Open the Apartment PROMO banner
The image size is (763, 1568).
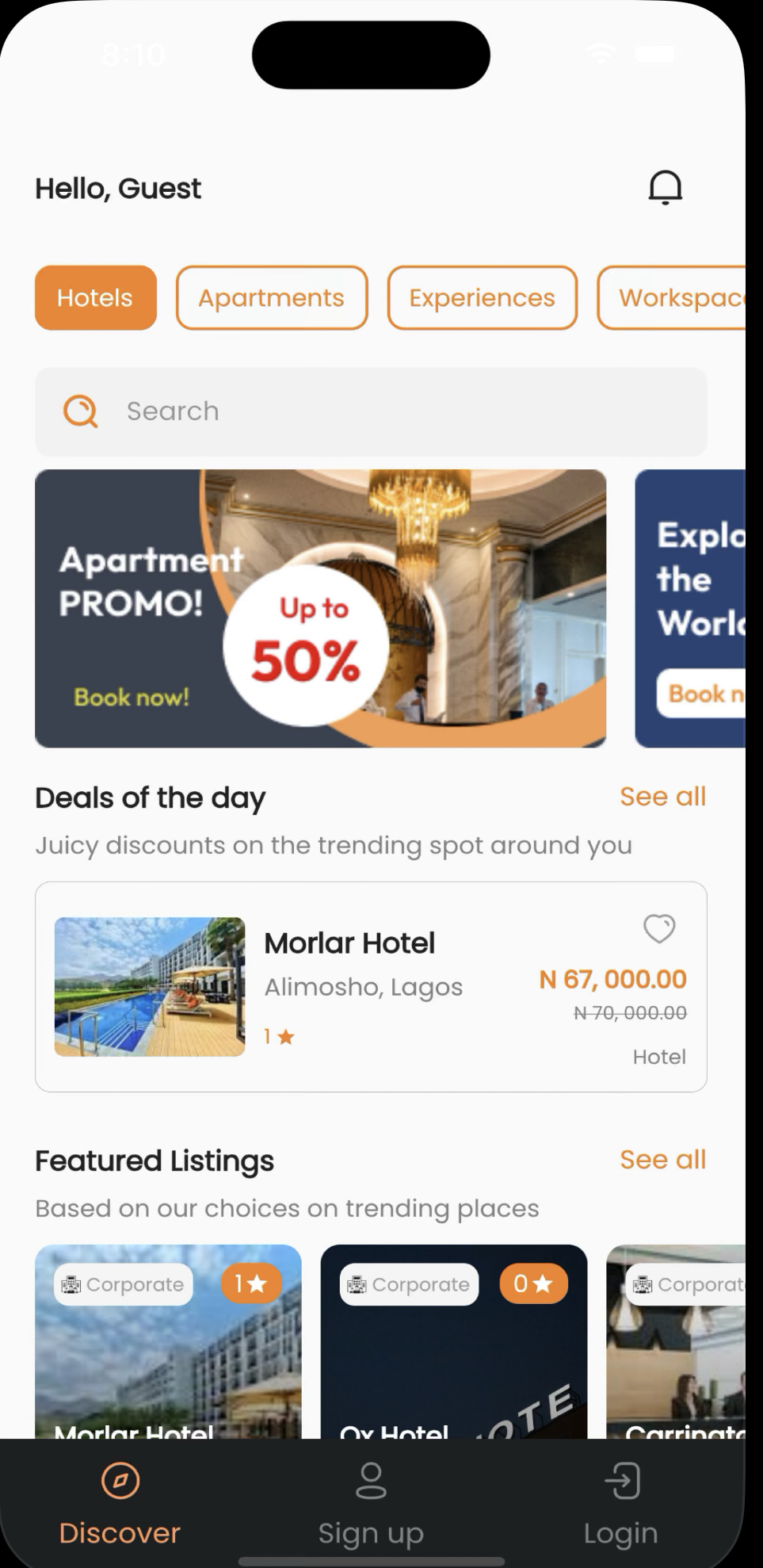click(x=320, y=608)
